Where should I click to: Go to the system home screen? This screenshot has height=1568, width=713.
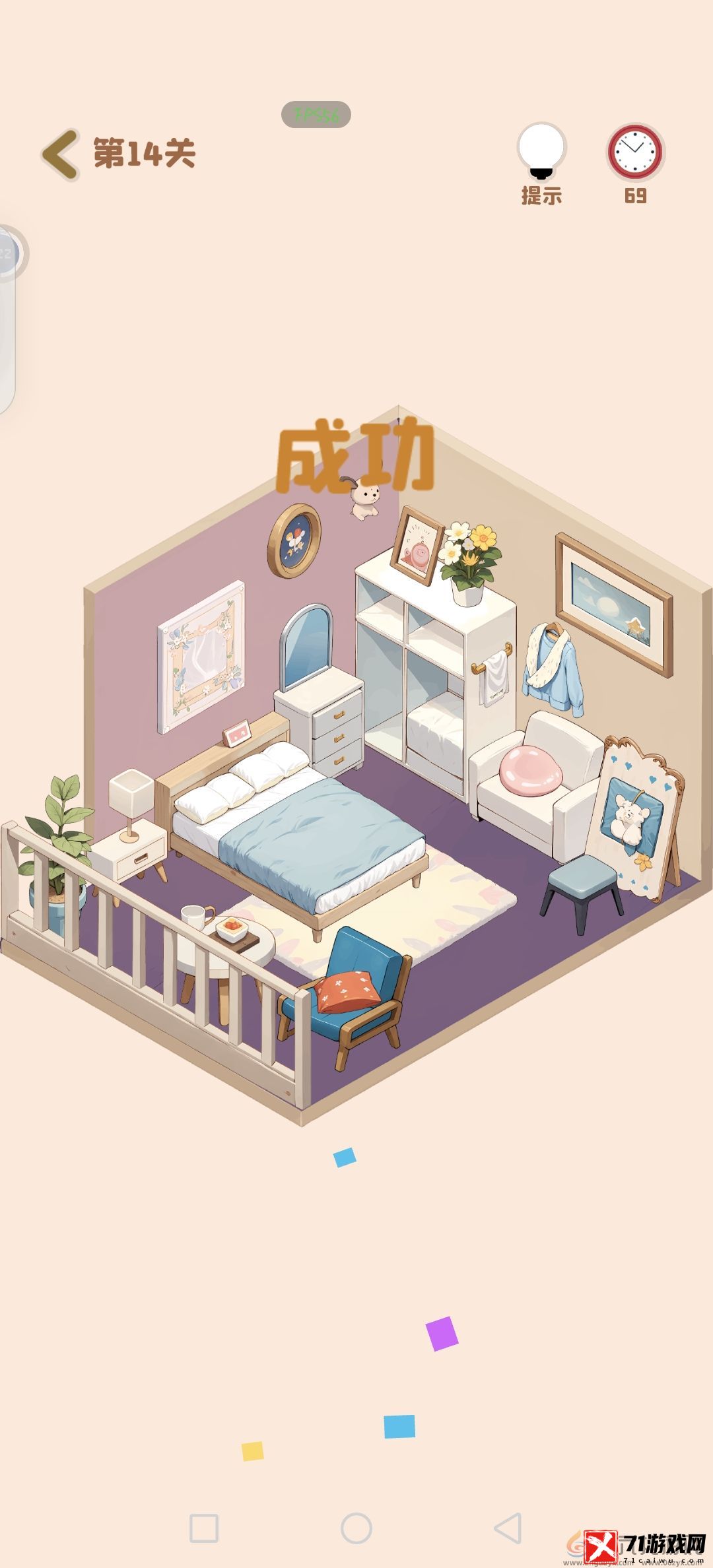(356, 1528)
